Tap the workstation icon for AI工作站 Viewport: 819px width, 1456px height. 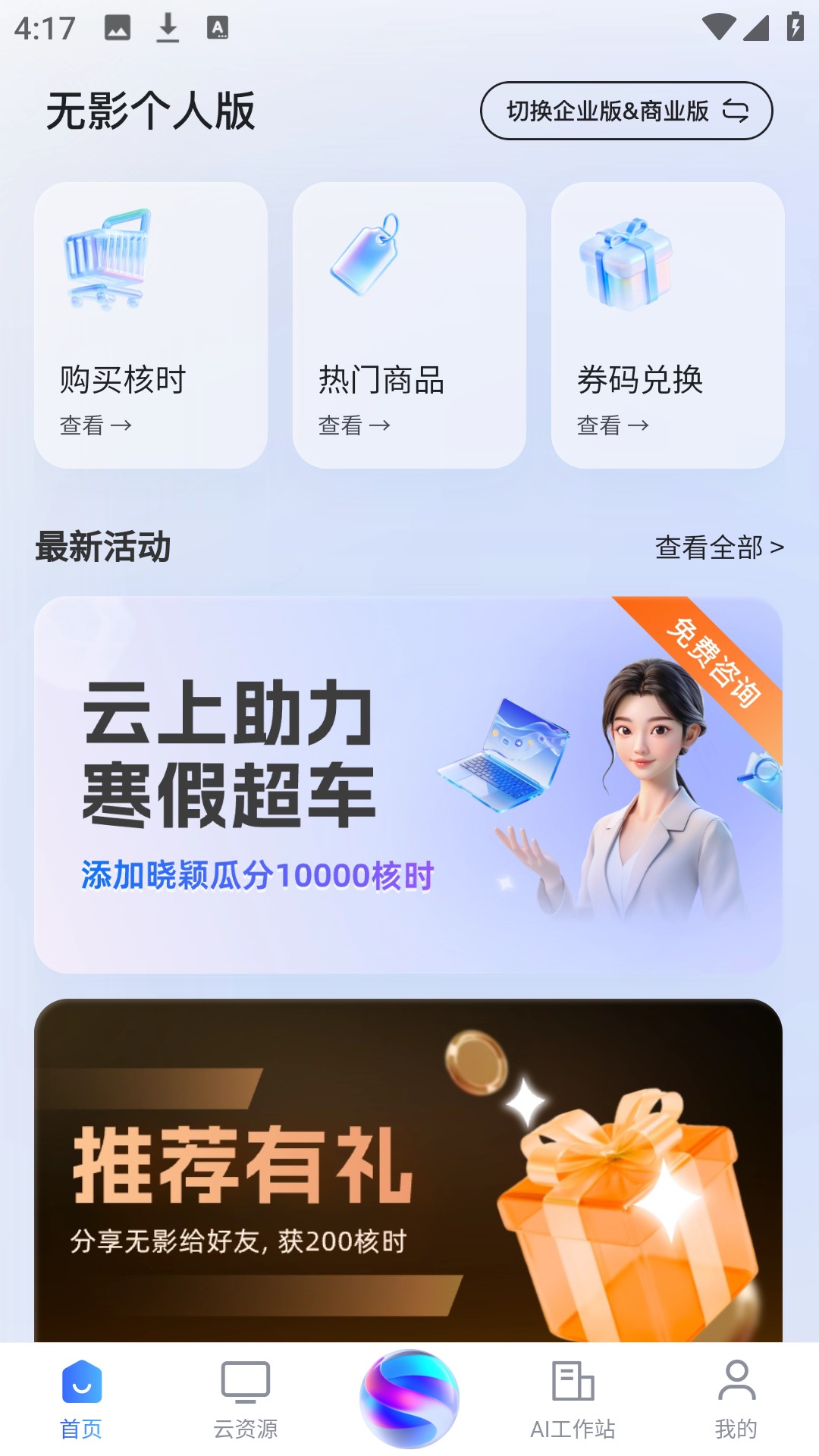(x=573, y=1382)
